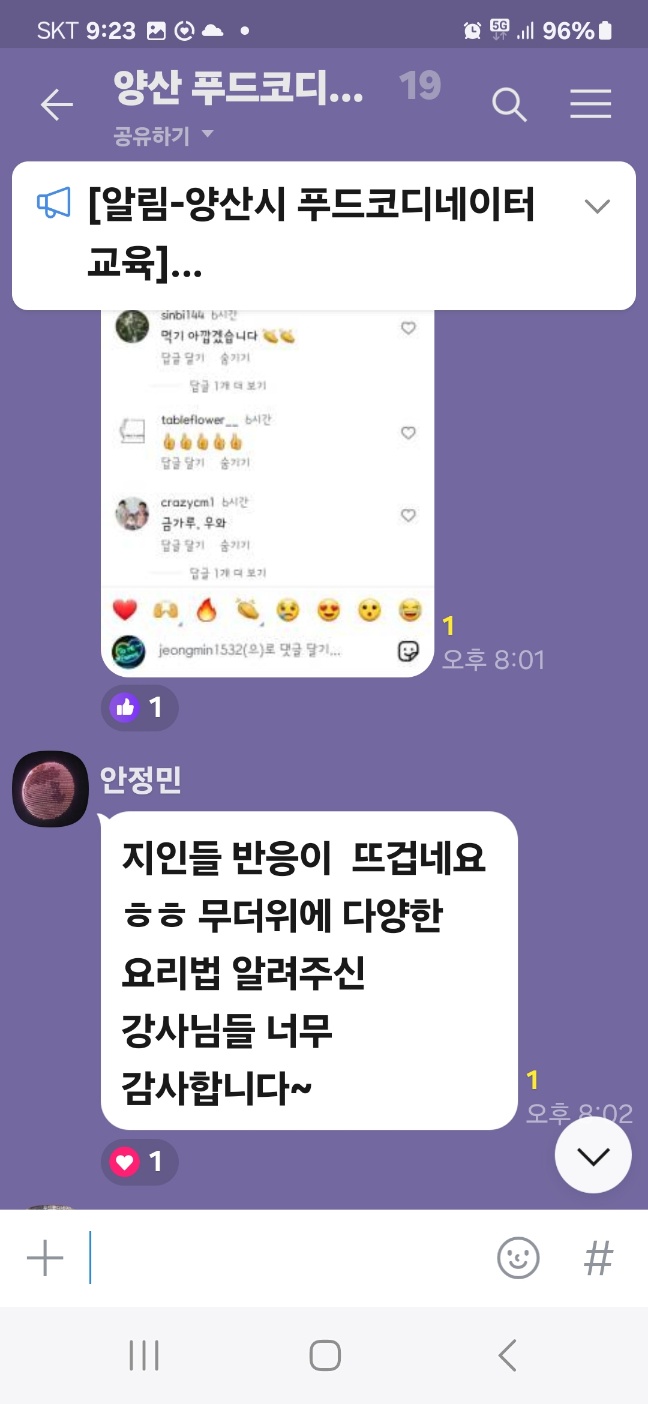Open the emoticon picker
The width and height of the screenshot is (648, 1404).
click(x=518, y=1258)
